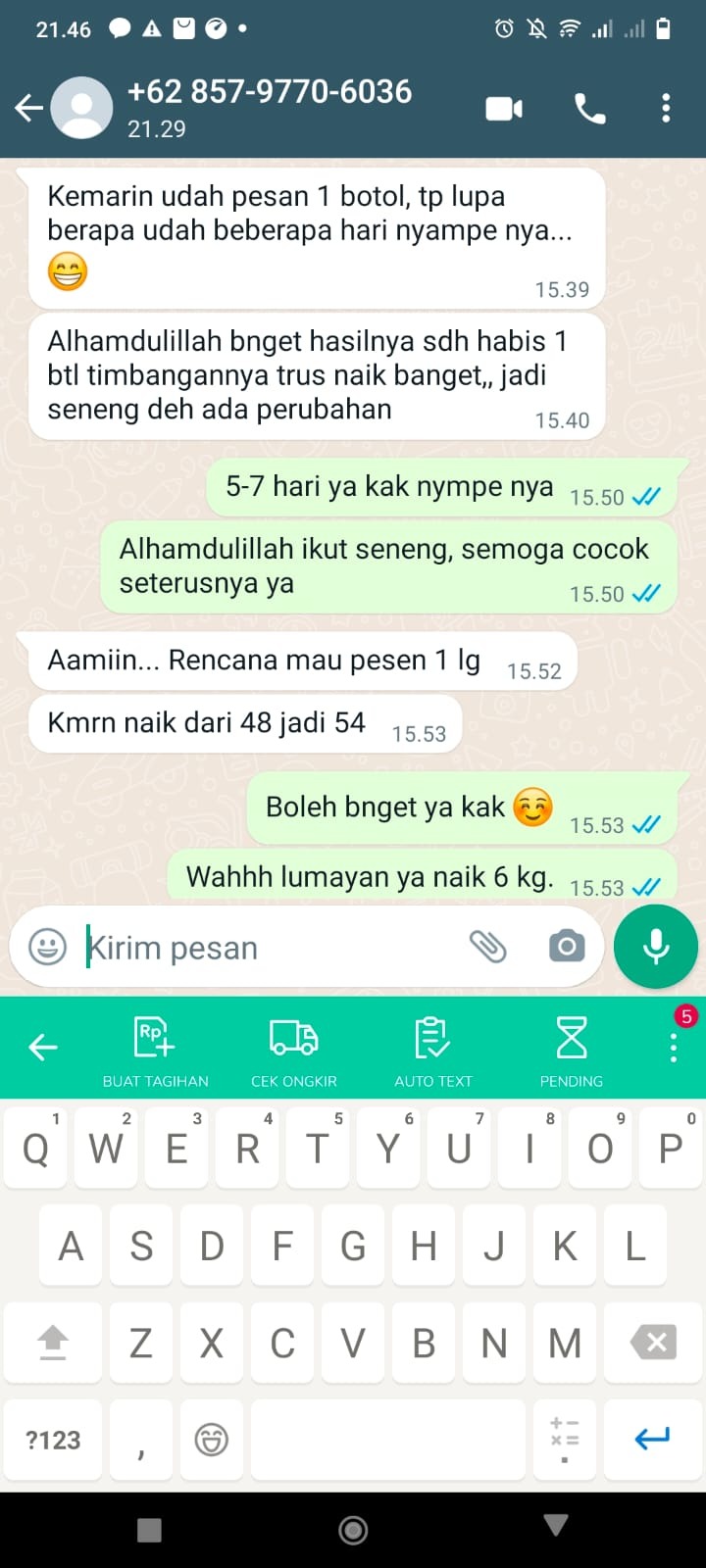Attach a file with the paperclip

click(487, 947)
